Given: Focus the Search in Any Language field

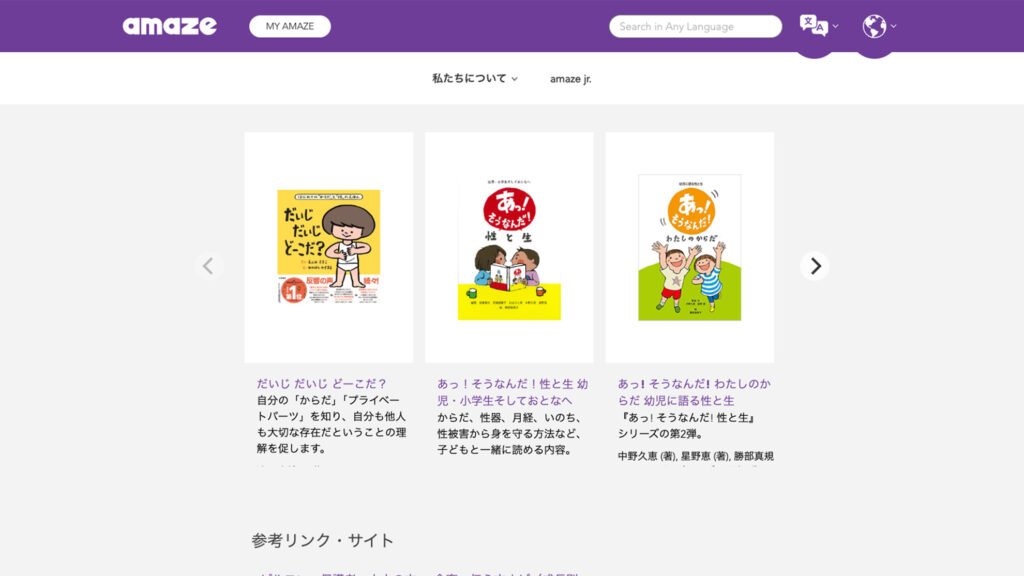Looking at the screenshot, I should coord(695,26).
